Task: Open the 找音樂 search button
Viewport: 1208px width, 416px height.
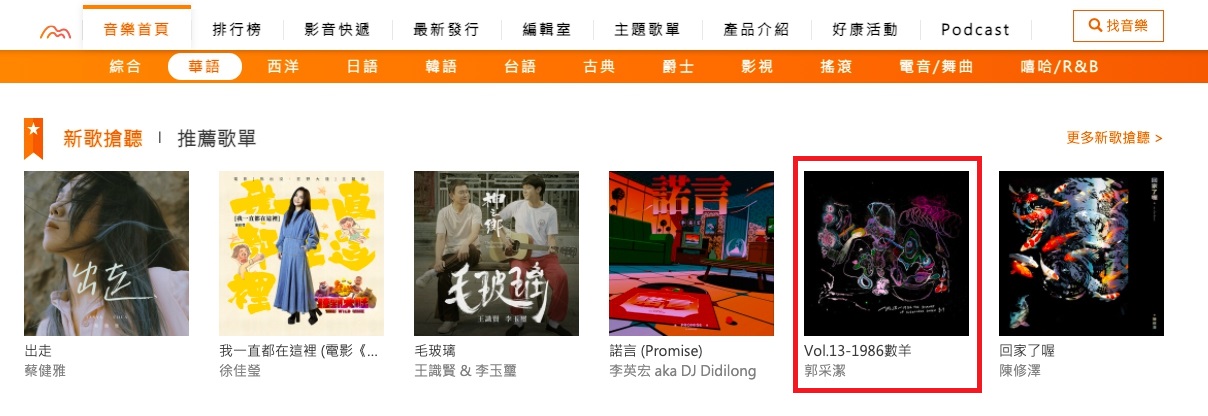Action: tap(1118, 25)
